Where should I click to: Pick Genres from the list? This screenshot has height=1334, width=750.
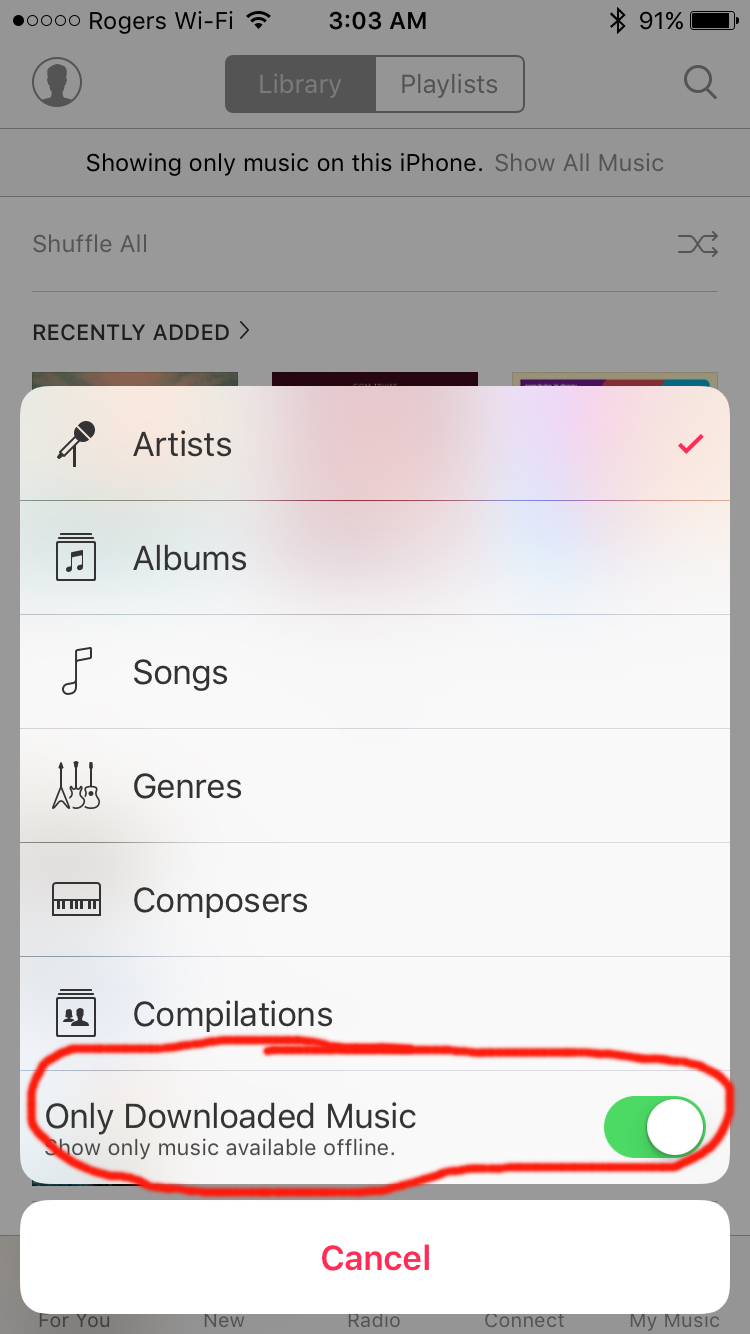click(375, 786)
